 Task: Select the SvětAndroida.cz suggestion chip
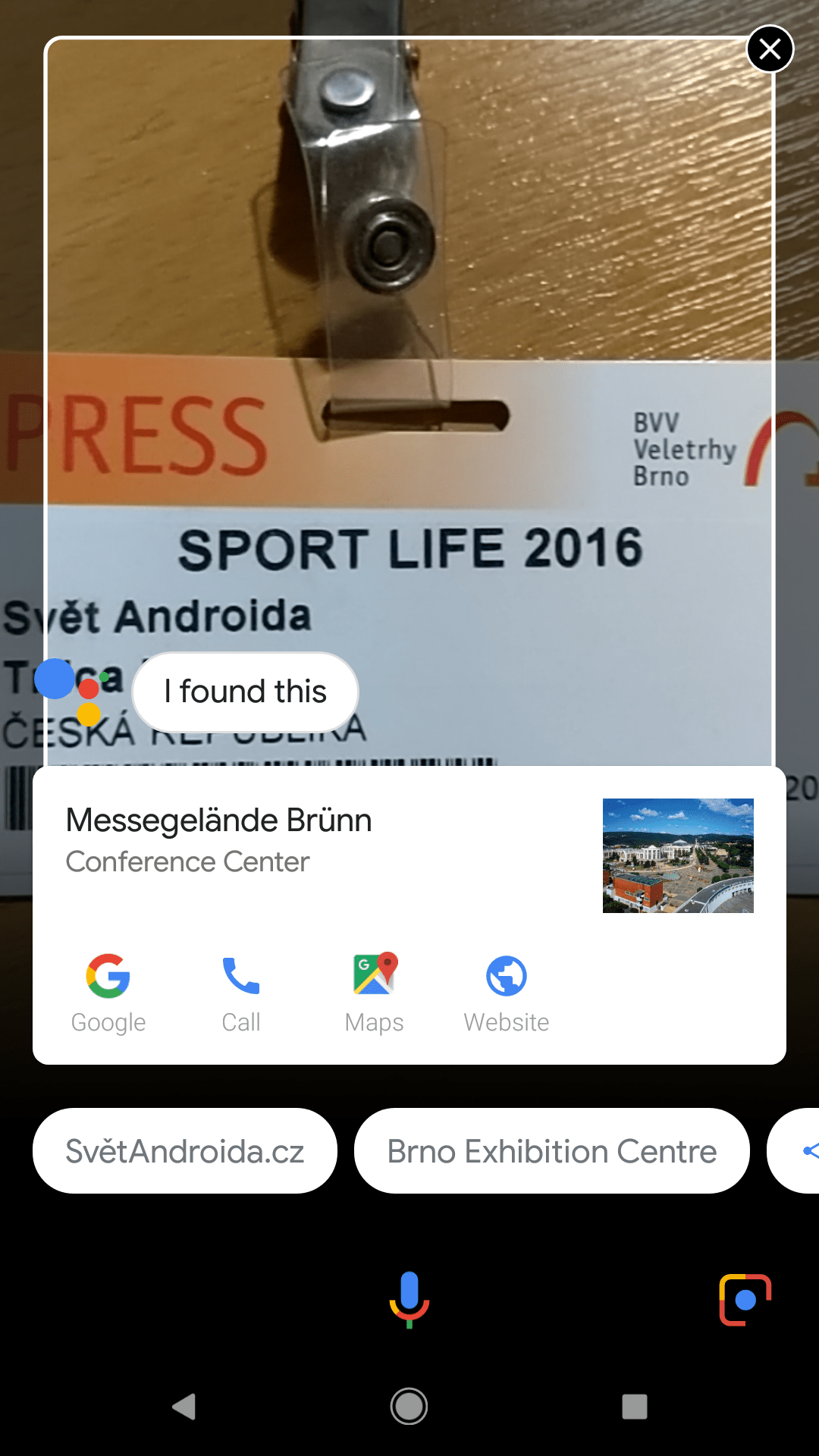coord(185,1150)
